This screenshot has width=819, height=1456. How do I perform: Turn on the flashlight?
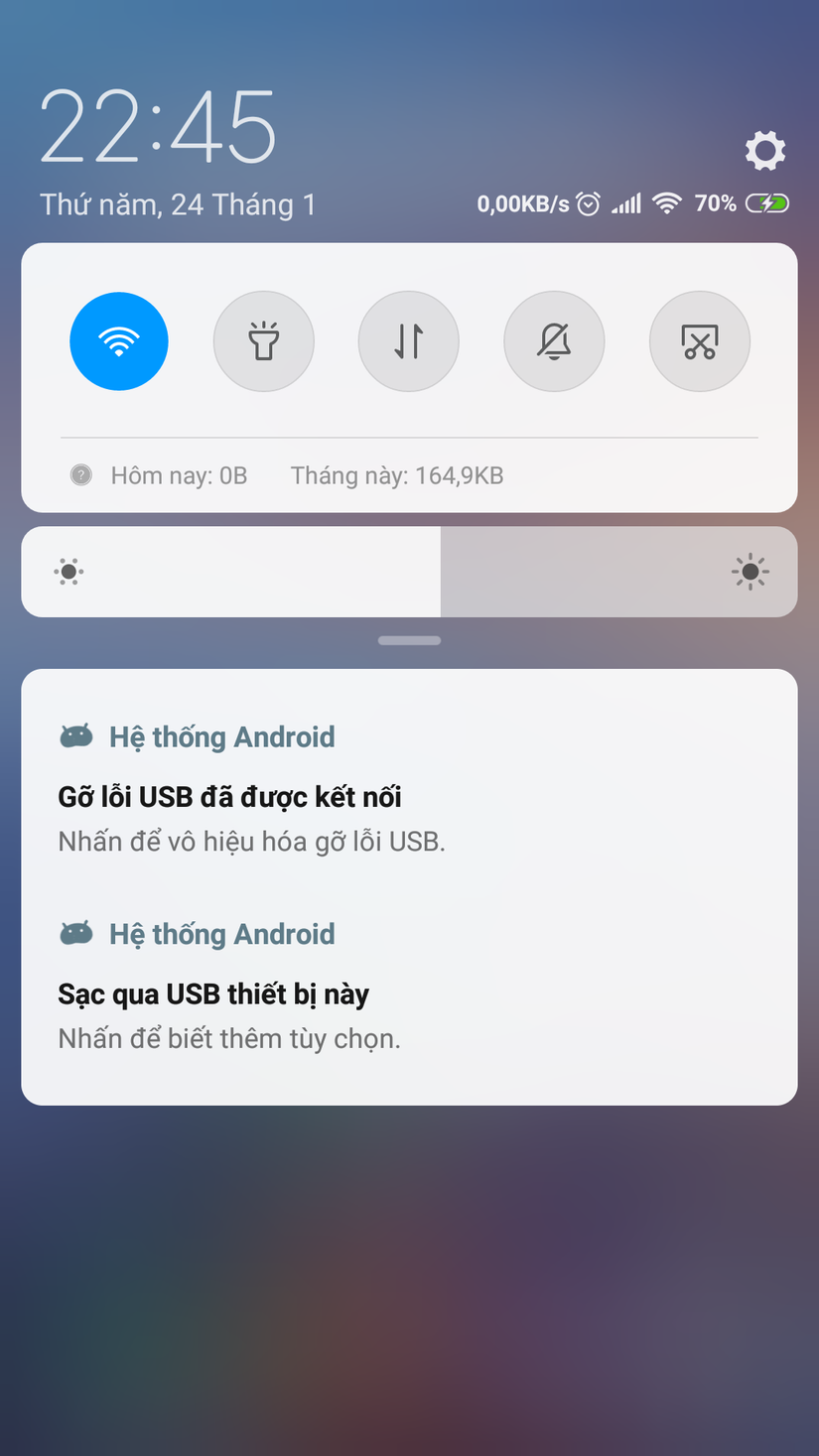click(264, 341)
